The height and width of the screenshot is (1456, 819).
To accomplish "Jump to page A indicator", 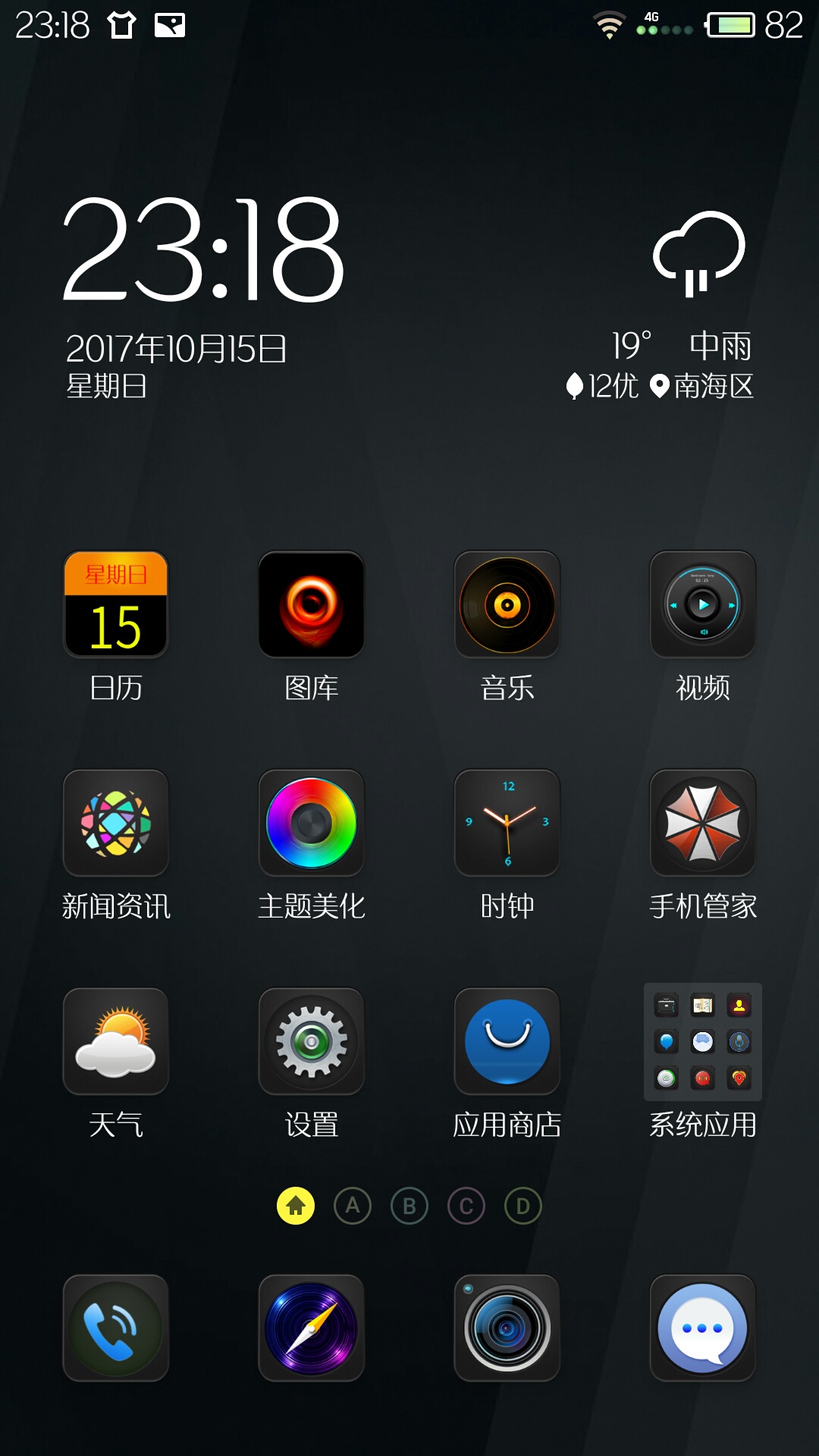I will (353, 1206).
